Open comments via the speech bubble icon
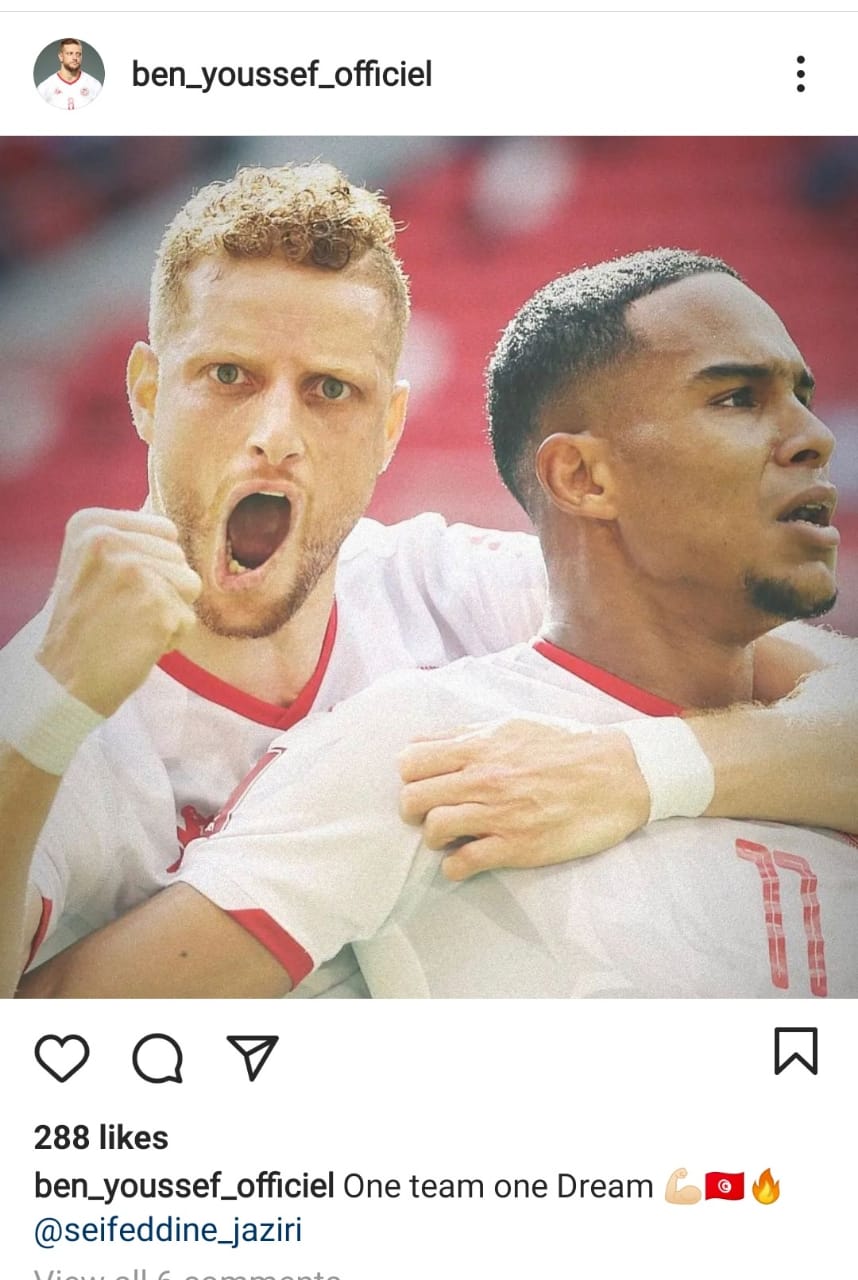 pos(157,1057)
